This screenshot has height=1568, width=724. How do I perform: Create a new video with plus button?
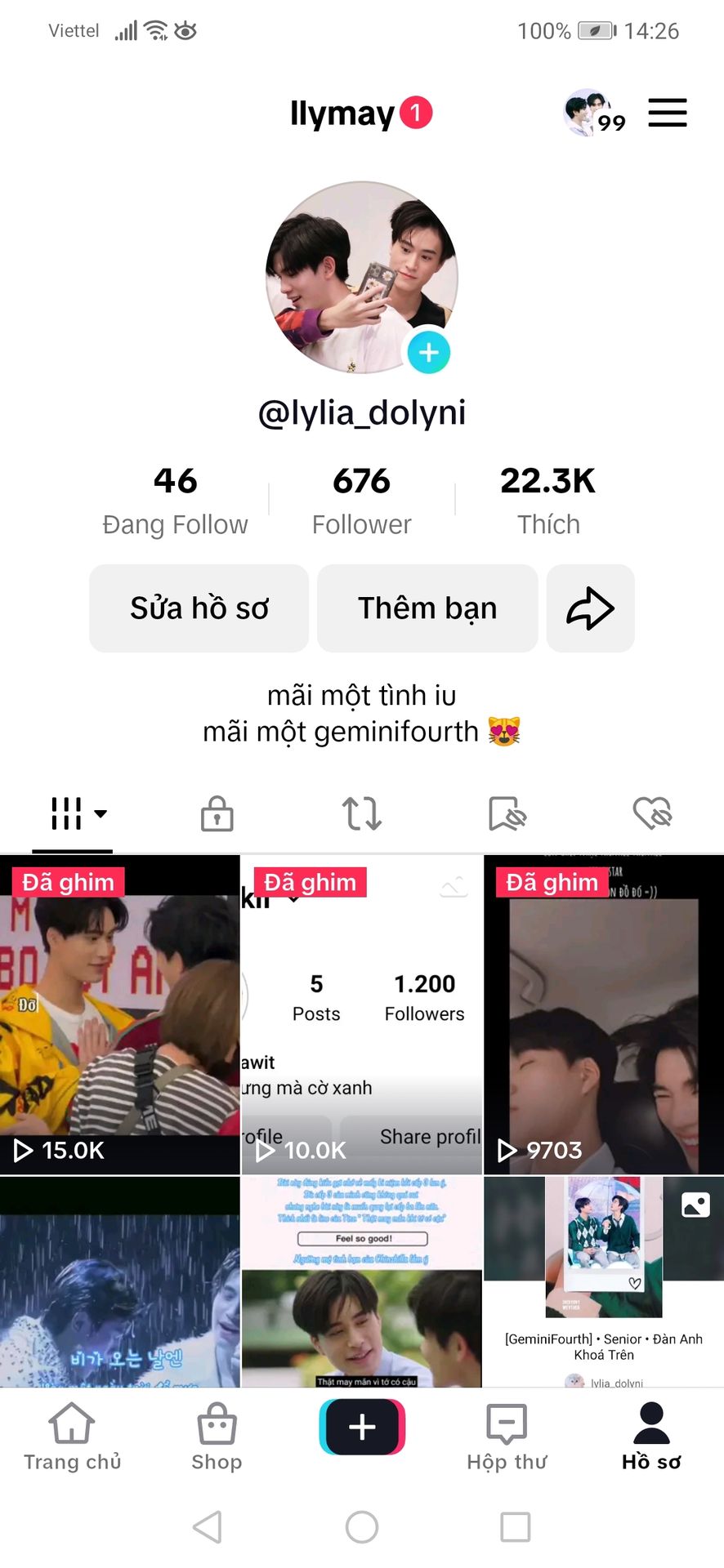click(362, 1427)
